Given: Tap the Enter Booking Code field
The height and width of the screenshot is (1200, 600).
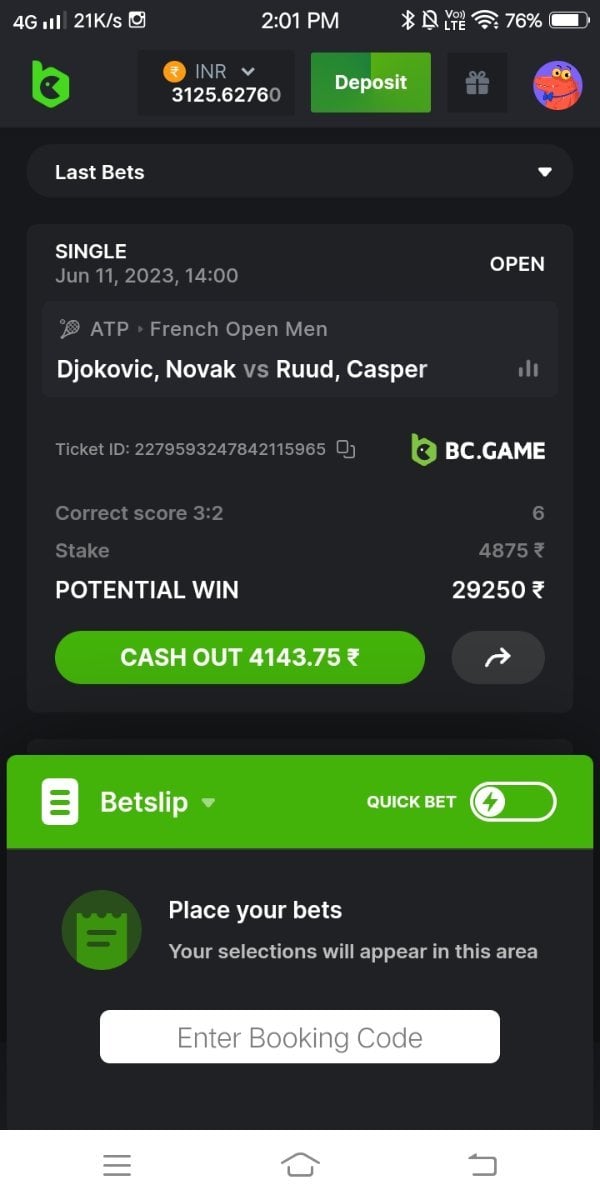Looking at the screenshot, I should [300, 1037].
